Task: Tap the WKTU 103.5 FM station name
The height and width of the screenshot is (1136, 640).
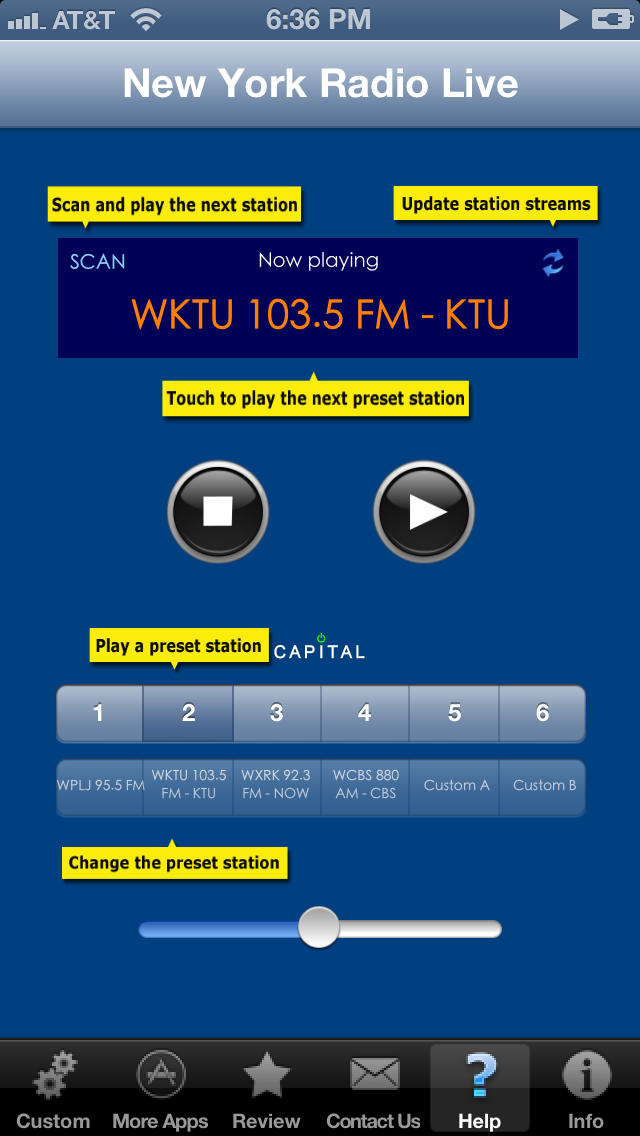Action: click(320, 314)
